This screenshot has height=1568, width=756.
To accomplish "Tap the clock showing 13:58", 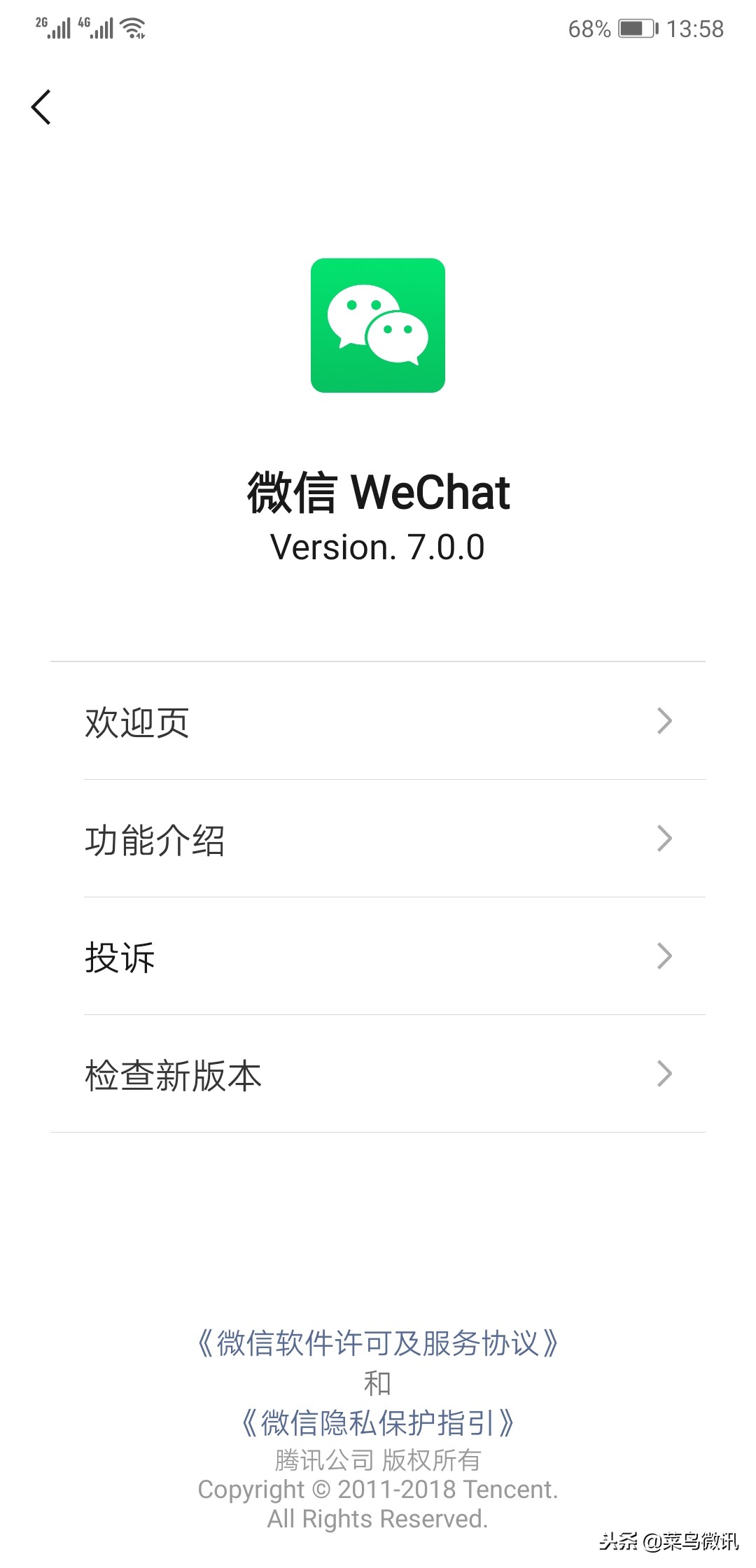I will tap(696, 29).
